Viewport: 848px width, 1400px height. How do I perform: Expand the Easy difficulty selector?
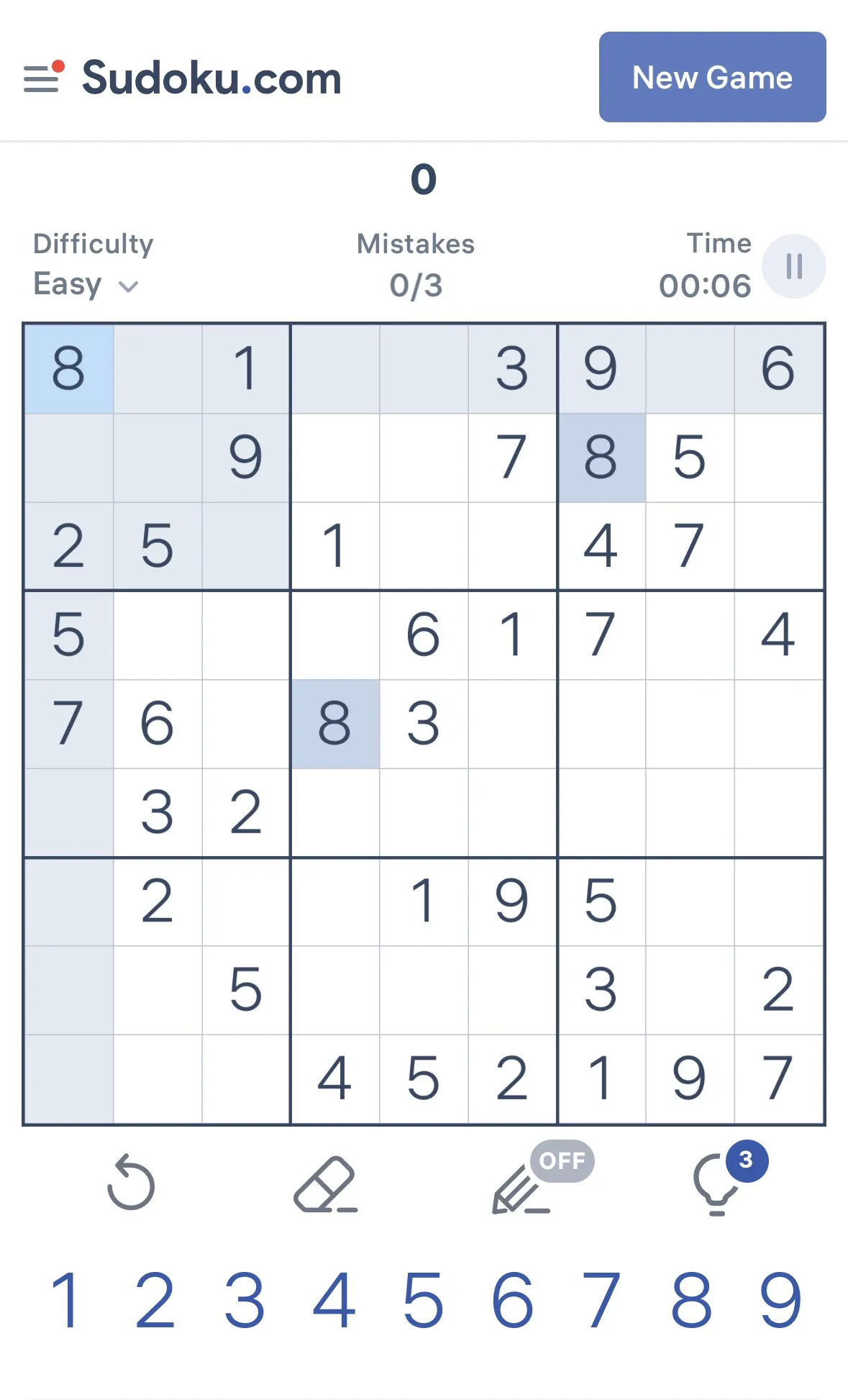tap(86, 283)
